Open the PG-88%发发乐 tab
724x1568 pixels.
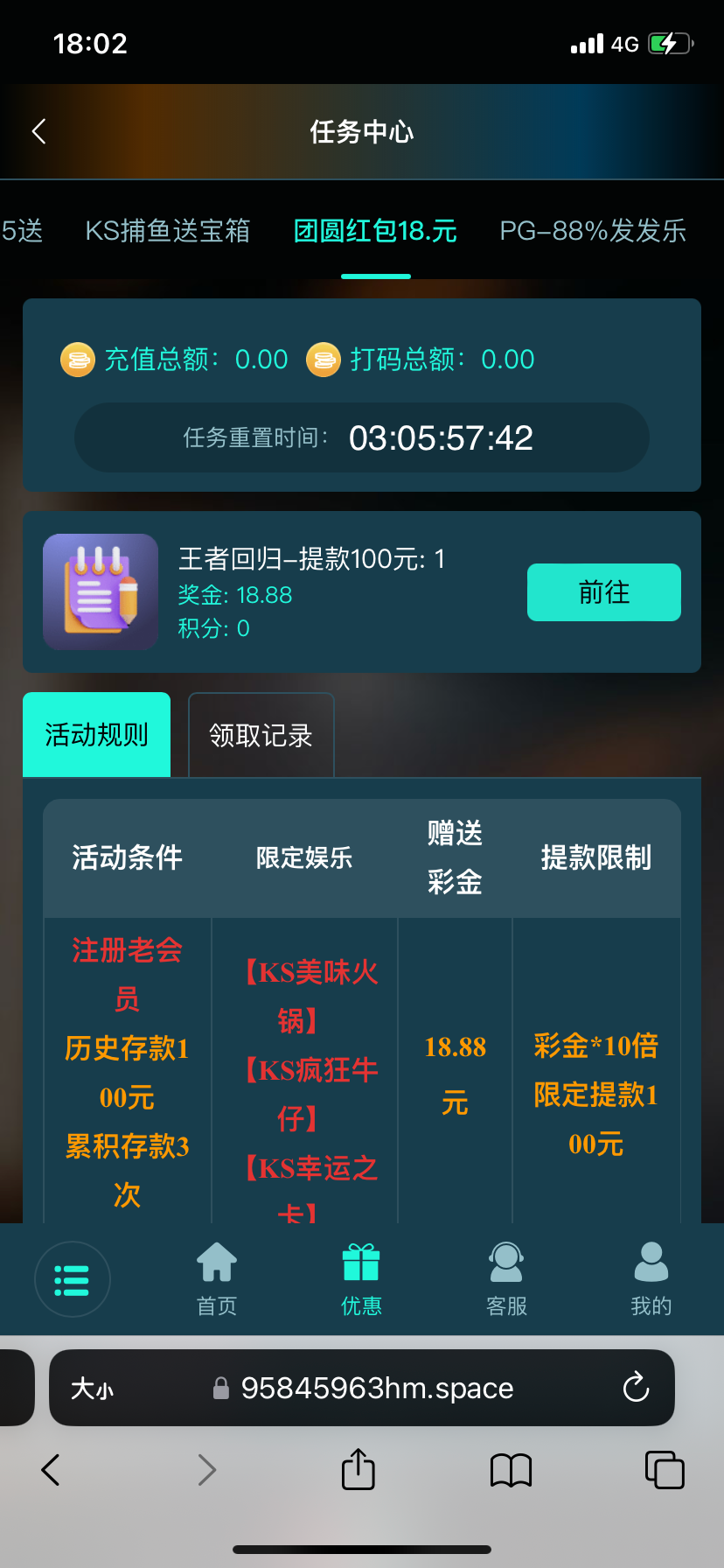tap(593, 231)
